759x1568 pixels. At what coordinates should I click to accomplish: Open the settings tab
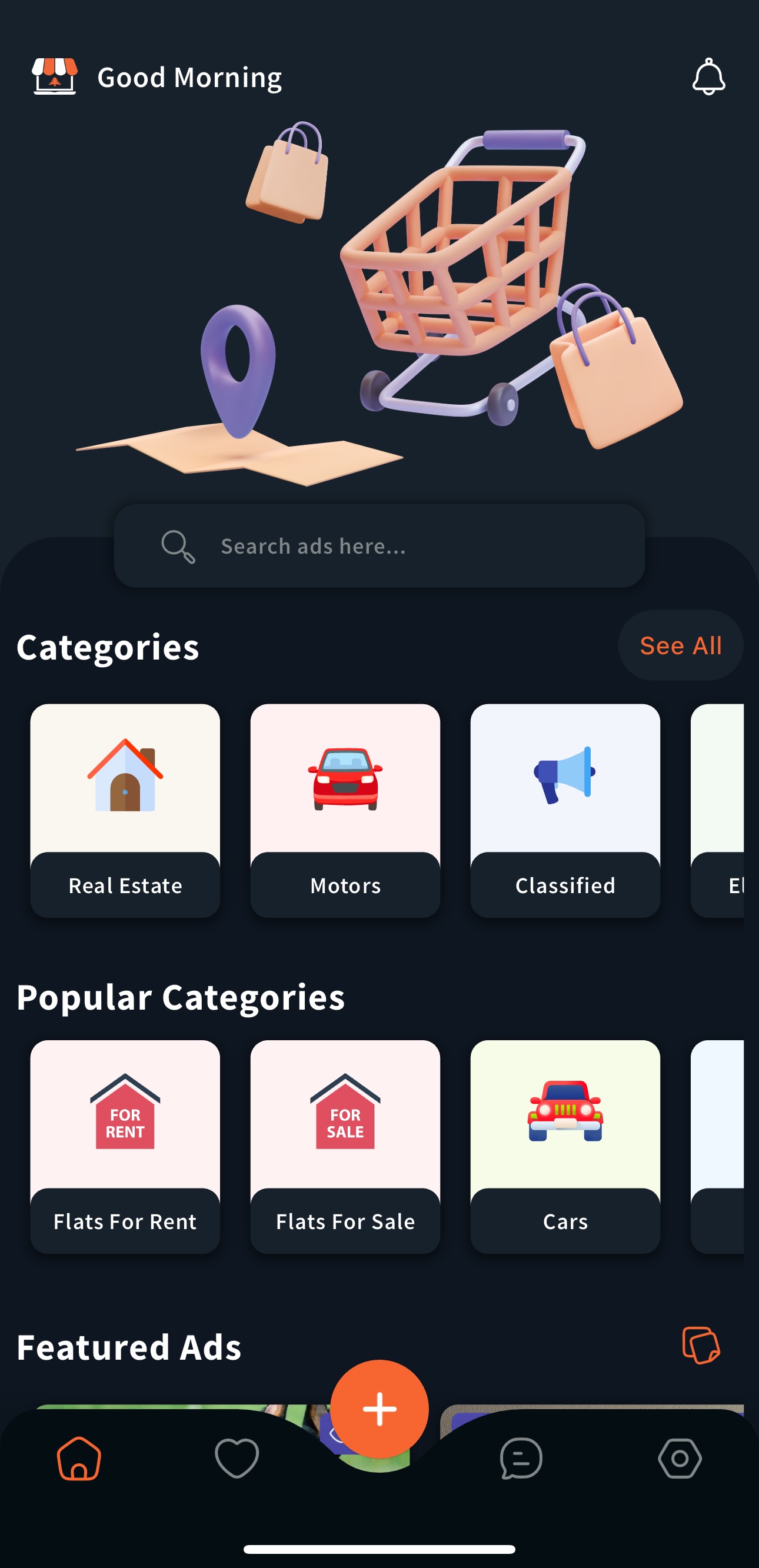680,1459
